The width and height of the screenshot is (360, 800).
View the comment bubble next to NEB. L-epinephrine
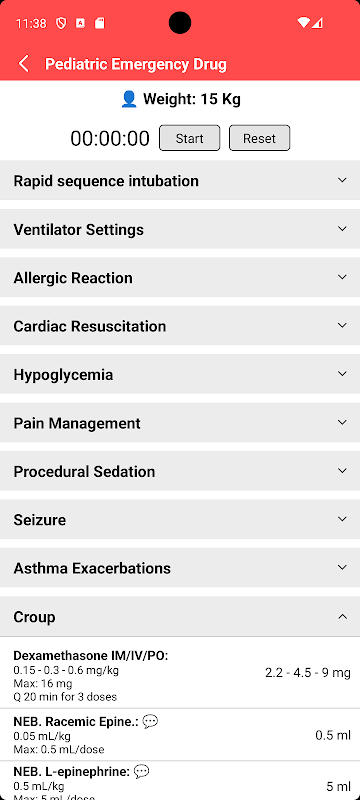click(x=141, y=771)
